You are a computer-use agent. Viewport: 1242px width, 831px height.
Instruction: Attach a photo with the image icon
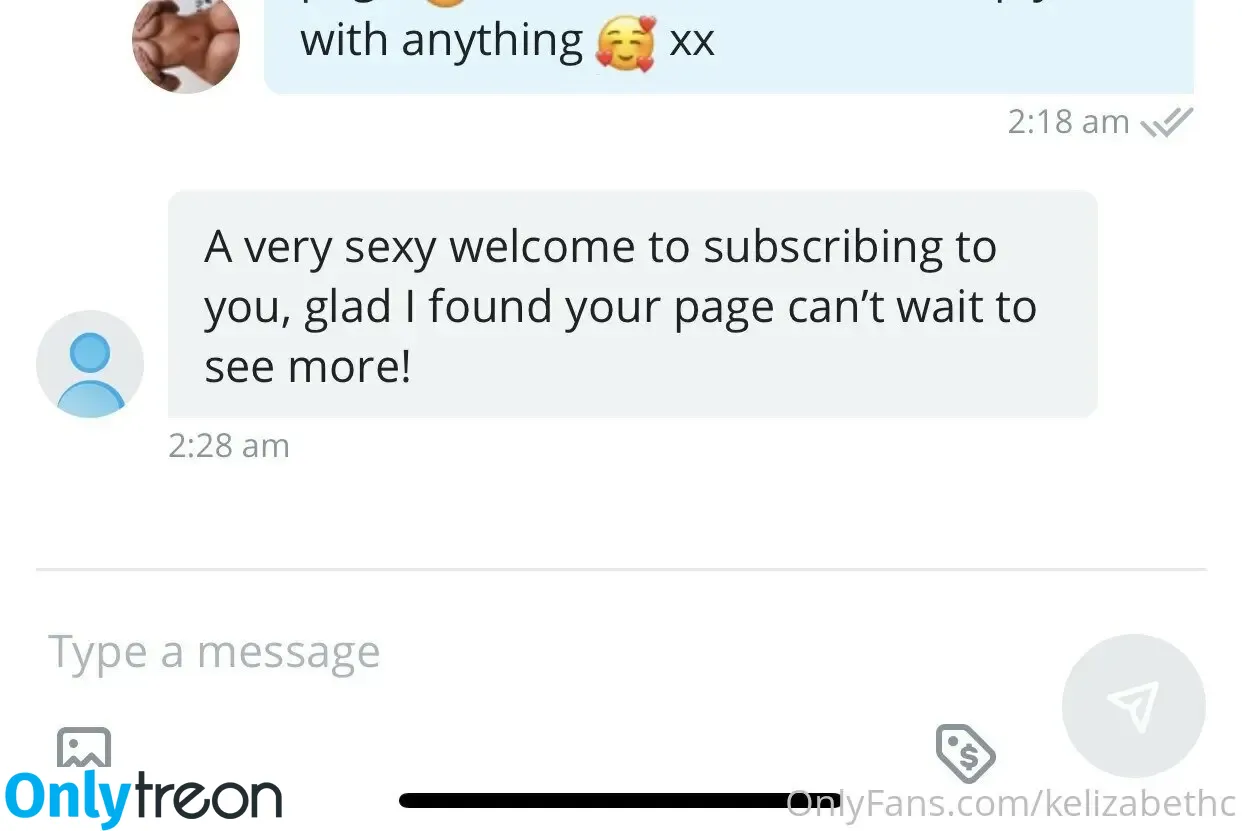tap(84, 749)
